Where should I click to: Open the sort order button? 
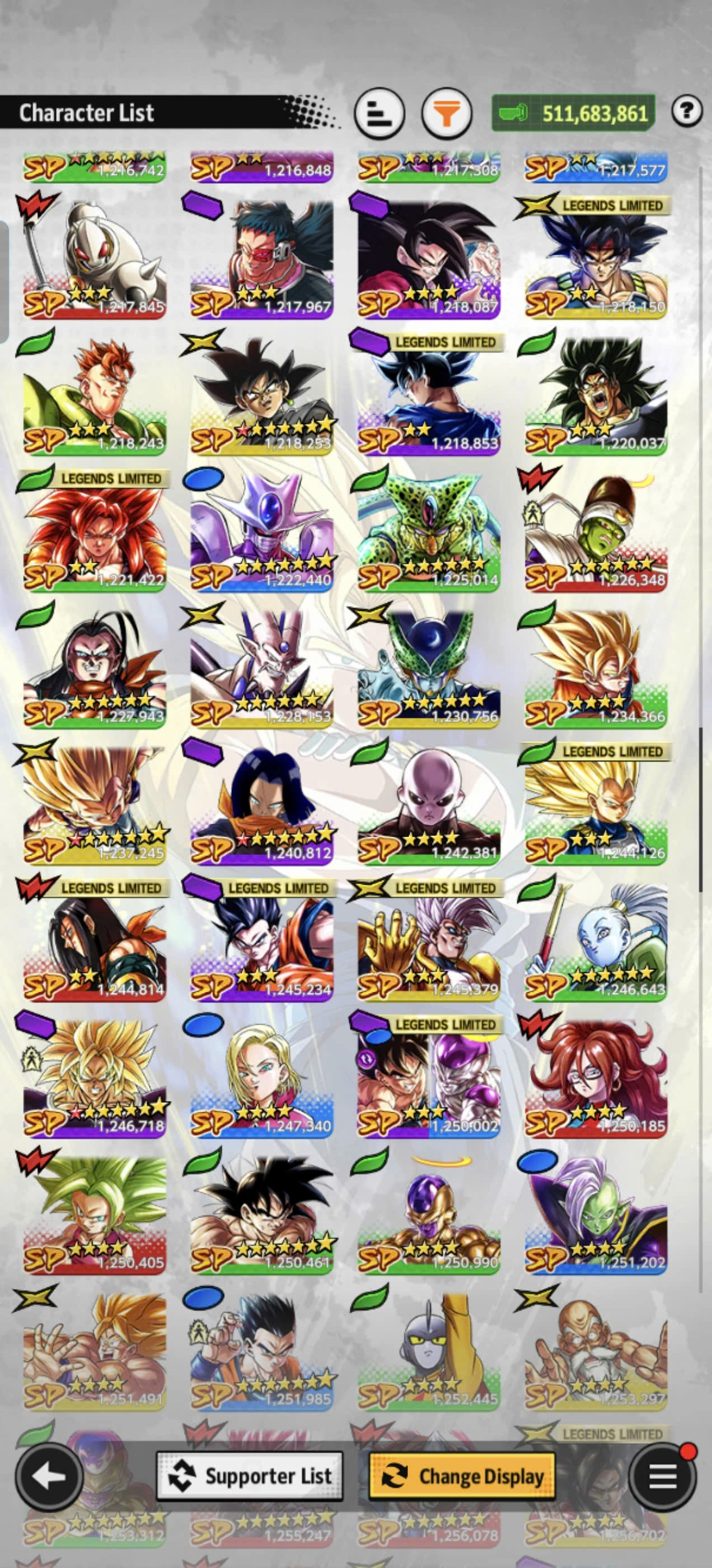point(379,113)
